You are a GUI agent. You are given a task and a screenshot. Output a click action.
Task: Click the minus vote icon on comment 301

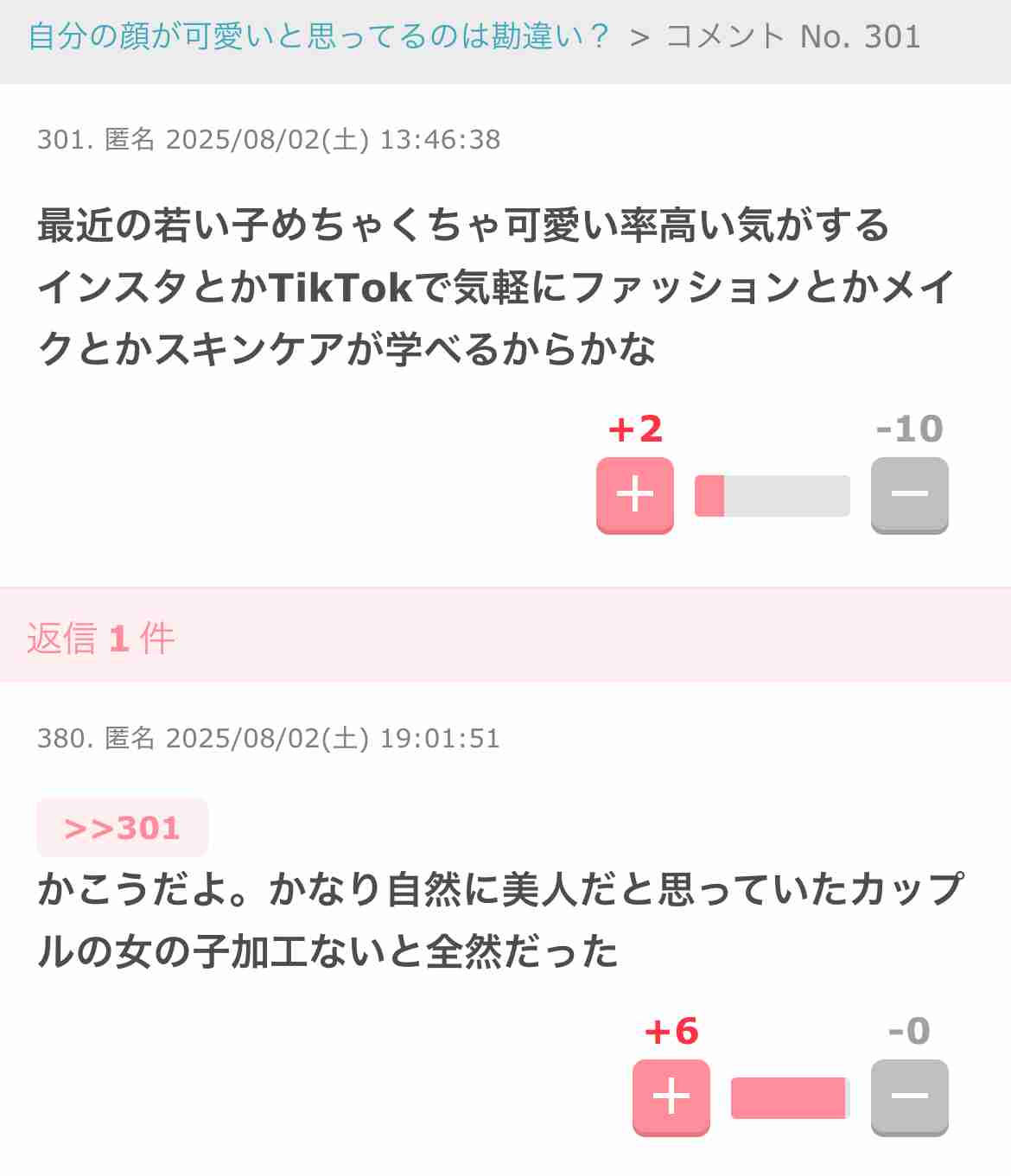point(909,495)
